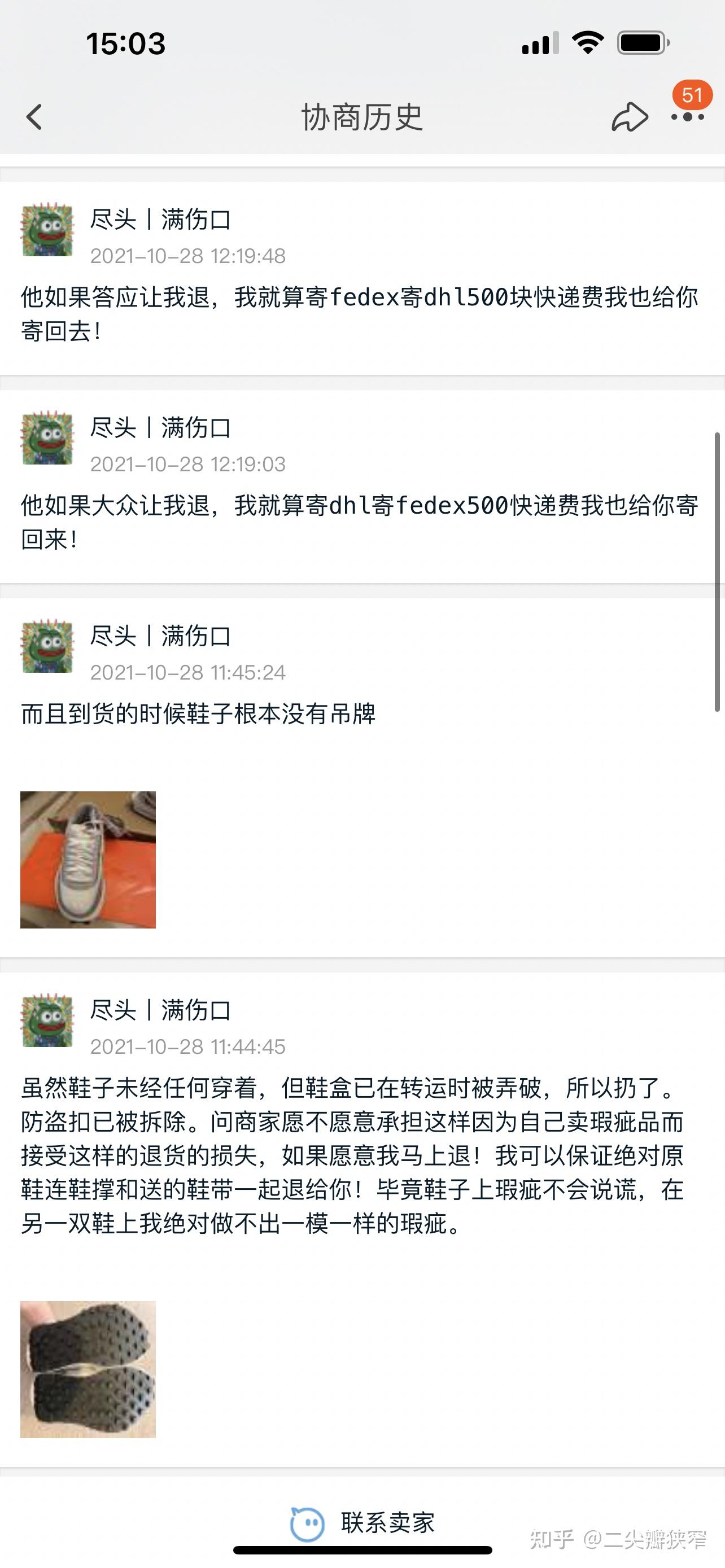
Task: View the shoe sole photo
Action: tap(88, 1369)
